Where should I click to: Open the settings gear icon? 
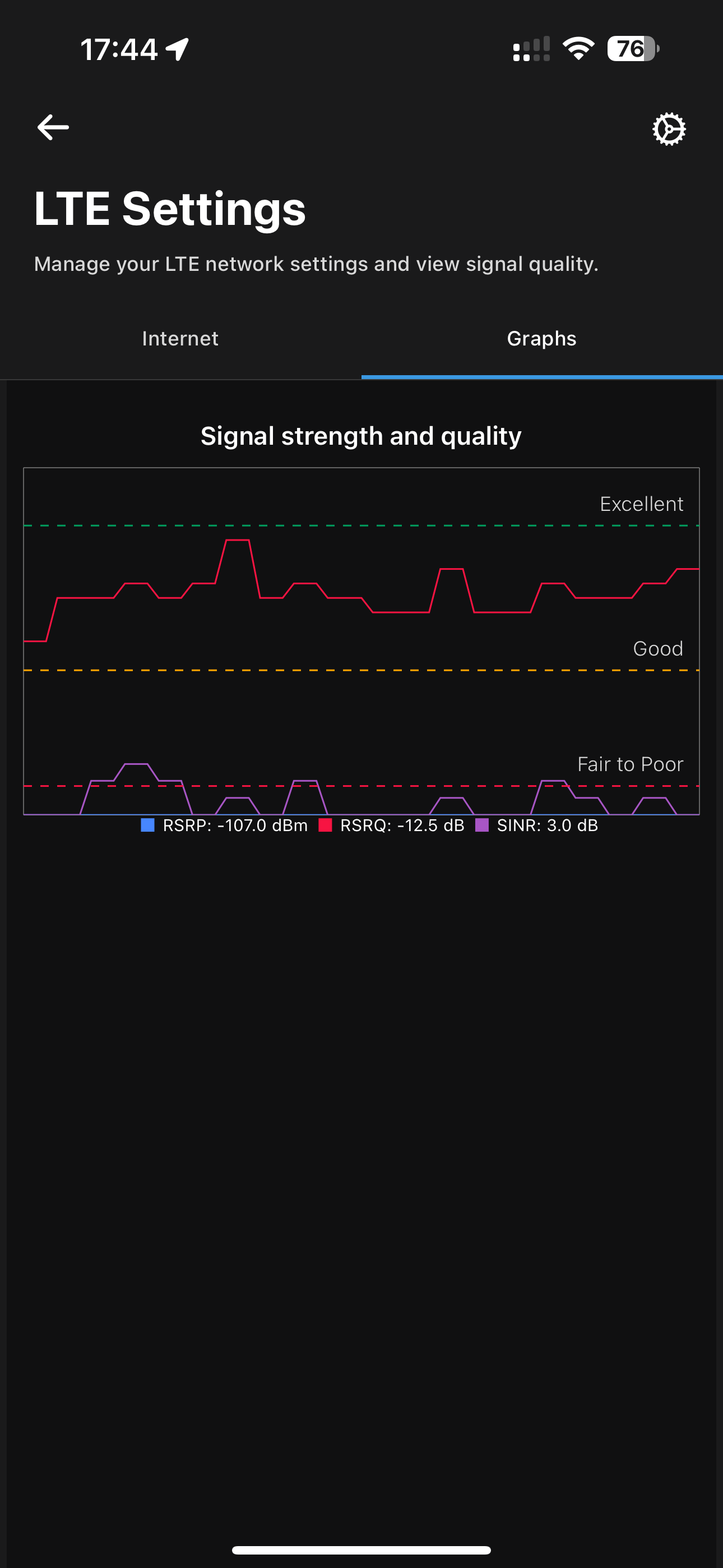[669, 128]
